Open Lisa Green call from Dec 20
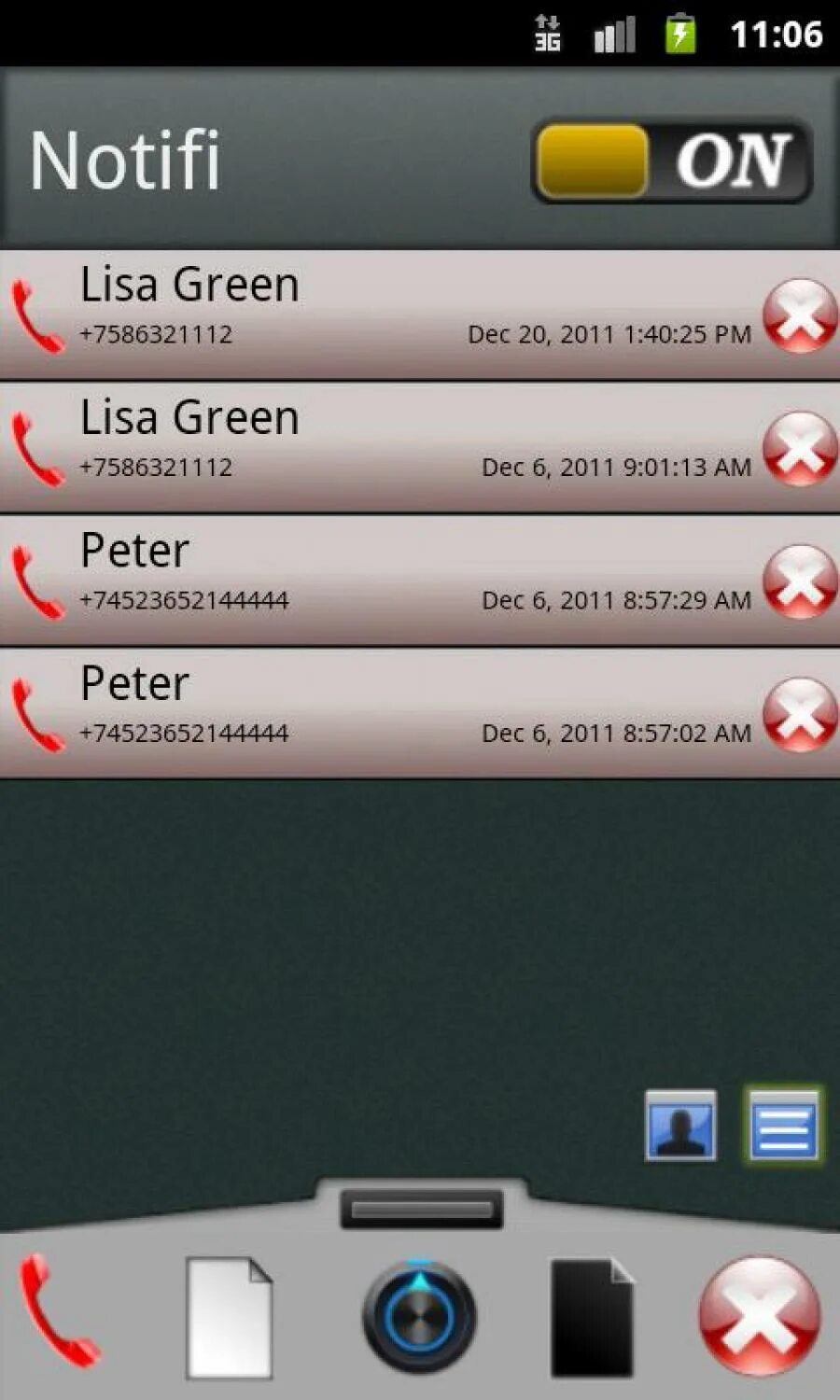The width and height of the screenshot is (840, 1400). coord(373,314)
